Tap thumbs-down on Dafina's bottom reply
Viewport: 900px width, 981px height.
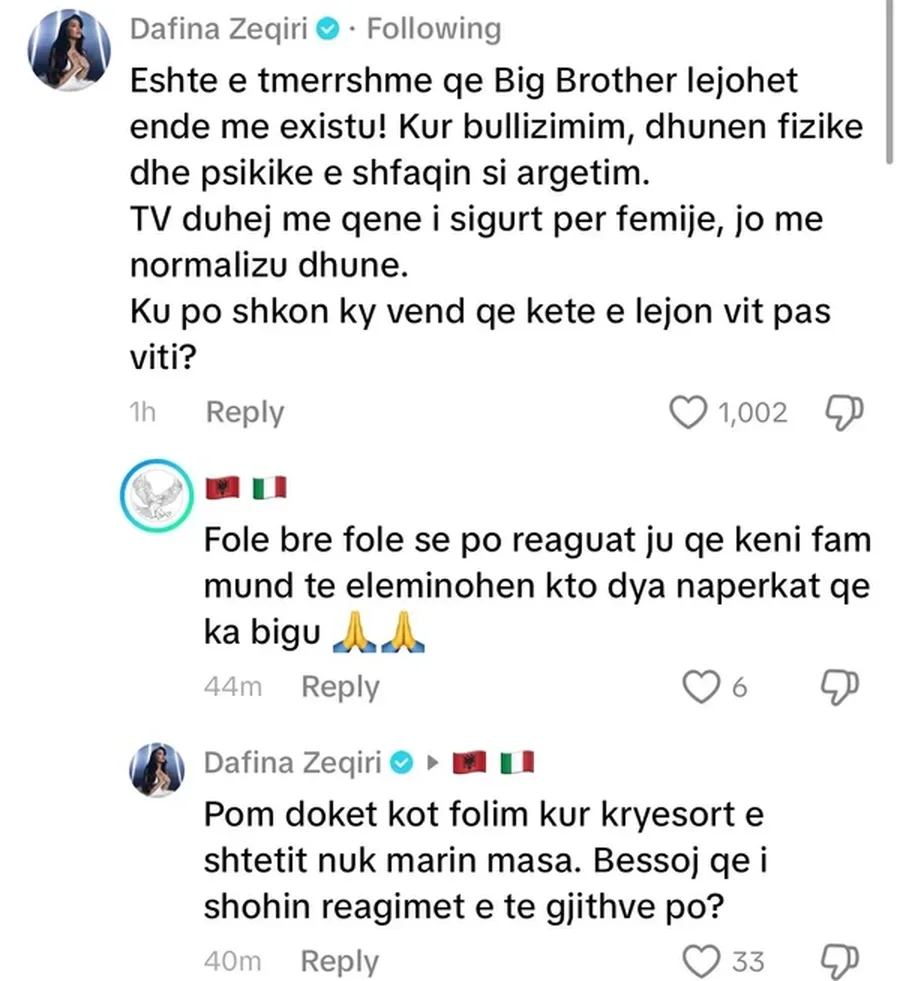pyautogui.click(x=840, y=961)
